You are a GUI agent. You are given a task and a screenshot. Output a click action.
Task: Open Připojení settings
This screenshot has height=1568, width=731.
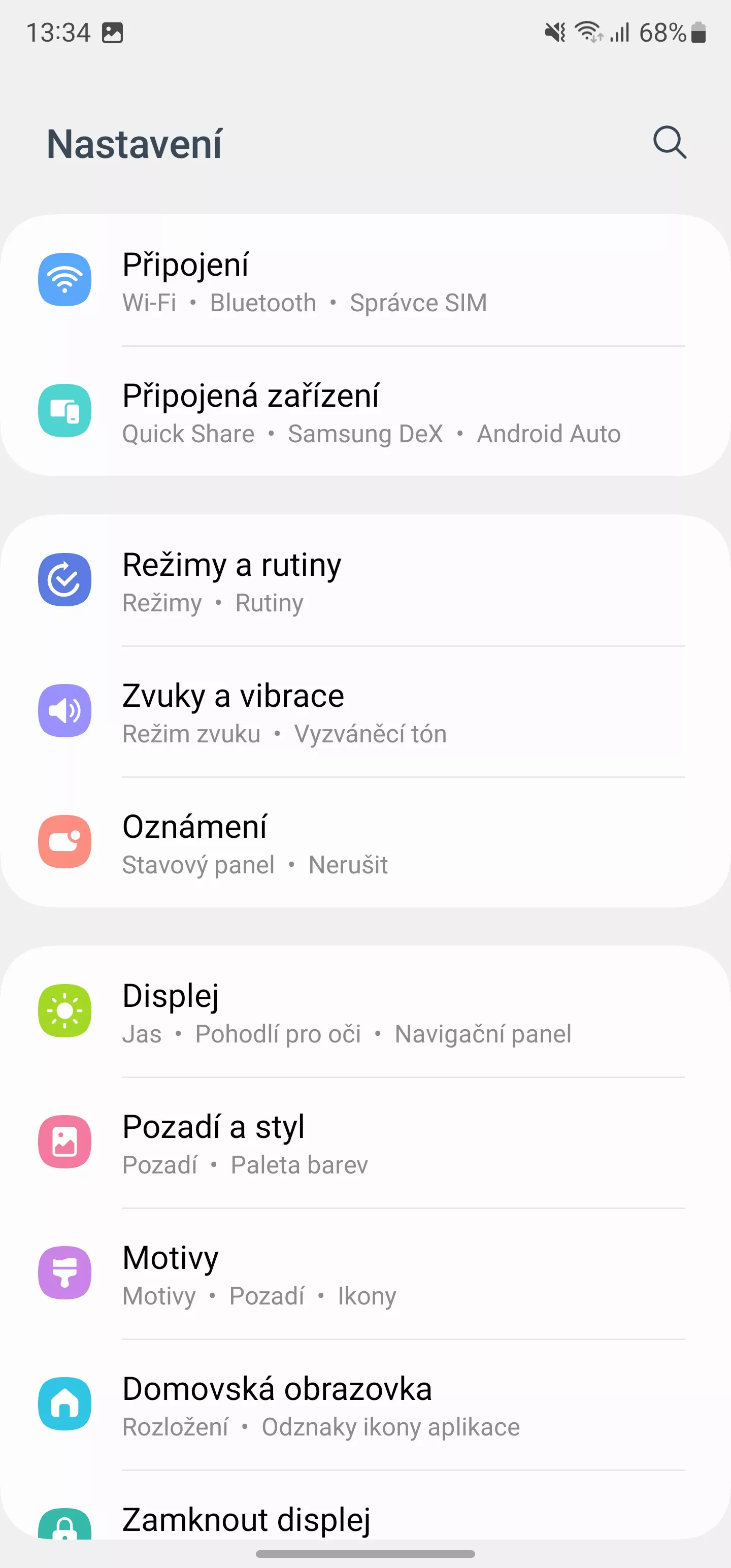tap(365, 281)
